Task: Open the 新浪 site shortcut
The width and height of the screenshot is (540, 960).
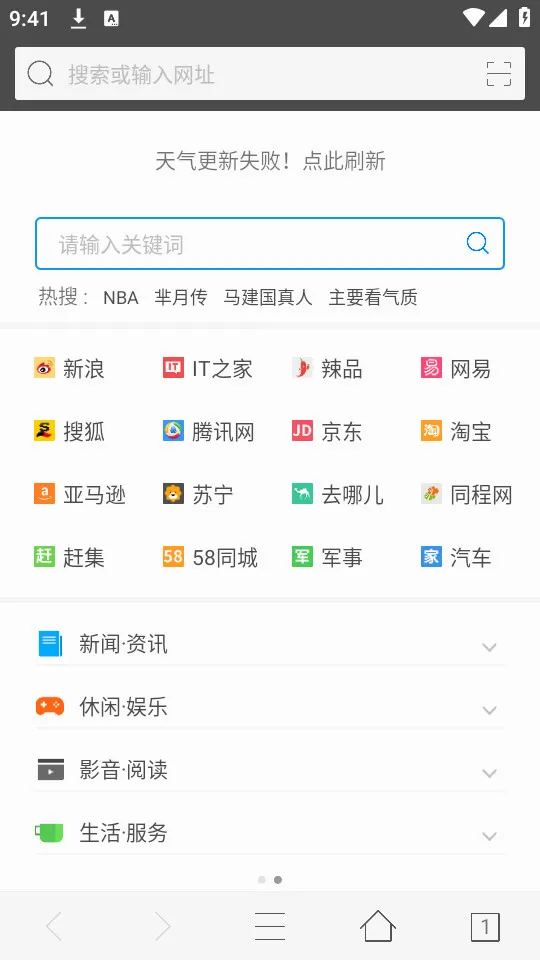Action: click(69, 369)
